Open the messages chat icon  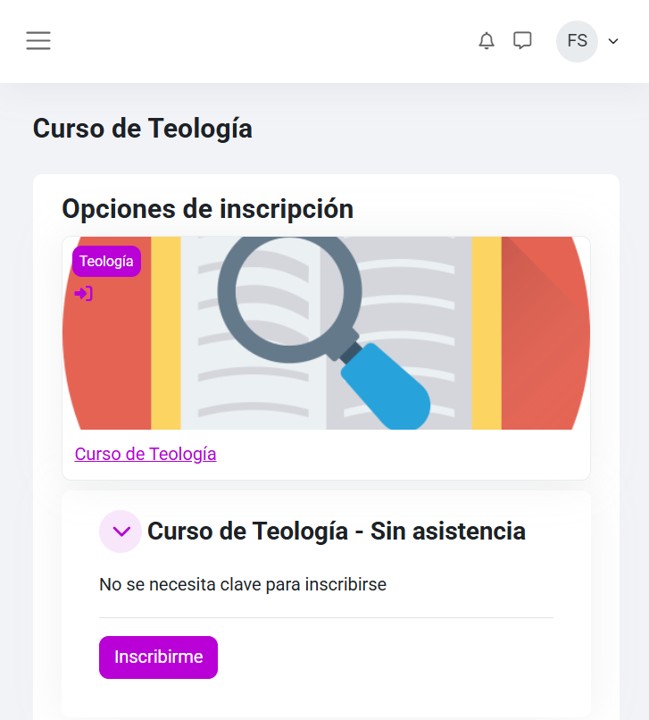tap(522, 41)
